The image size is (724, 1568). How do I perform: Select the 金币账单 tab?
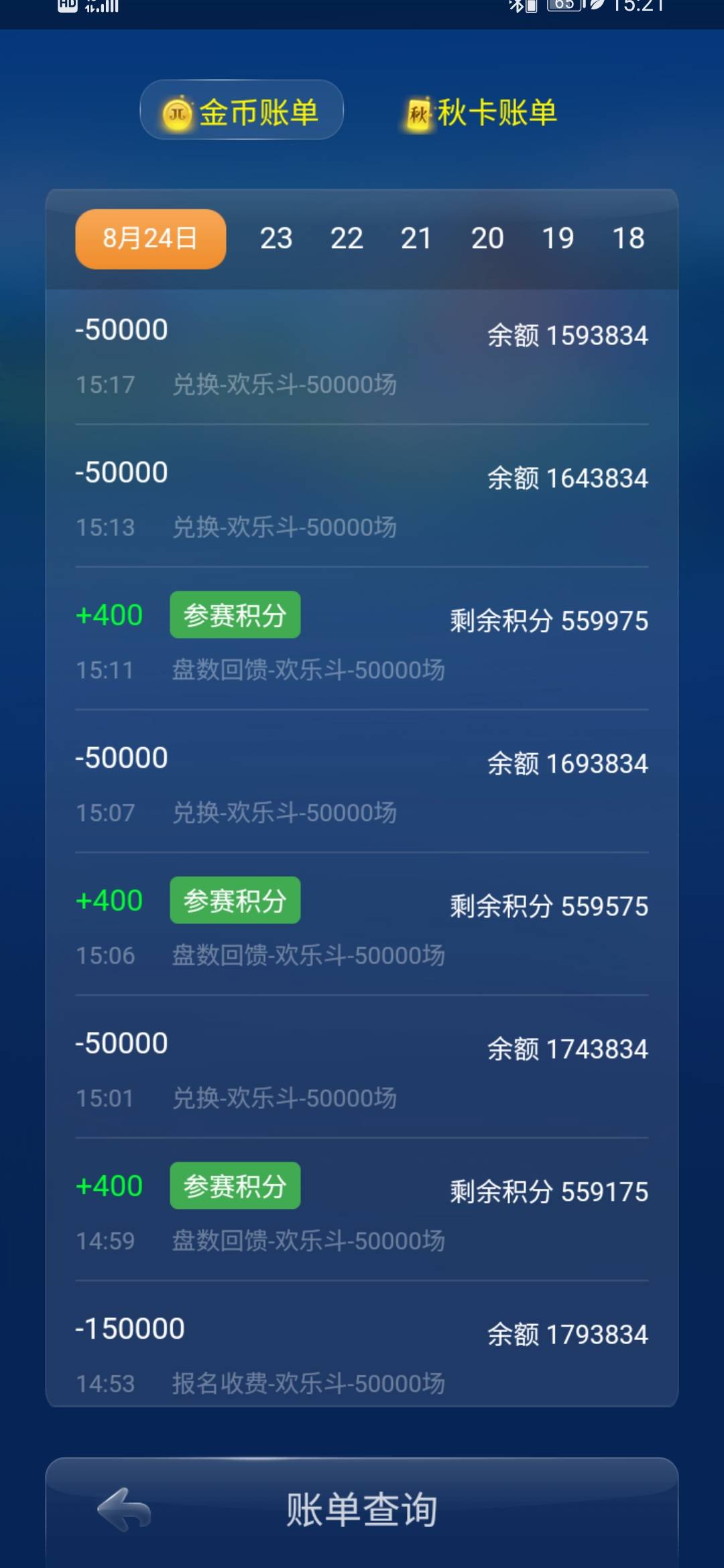point(241,111)
